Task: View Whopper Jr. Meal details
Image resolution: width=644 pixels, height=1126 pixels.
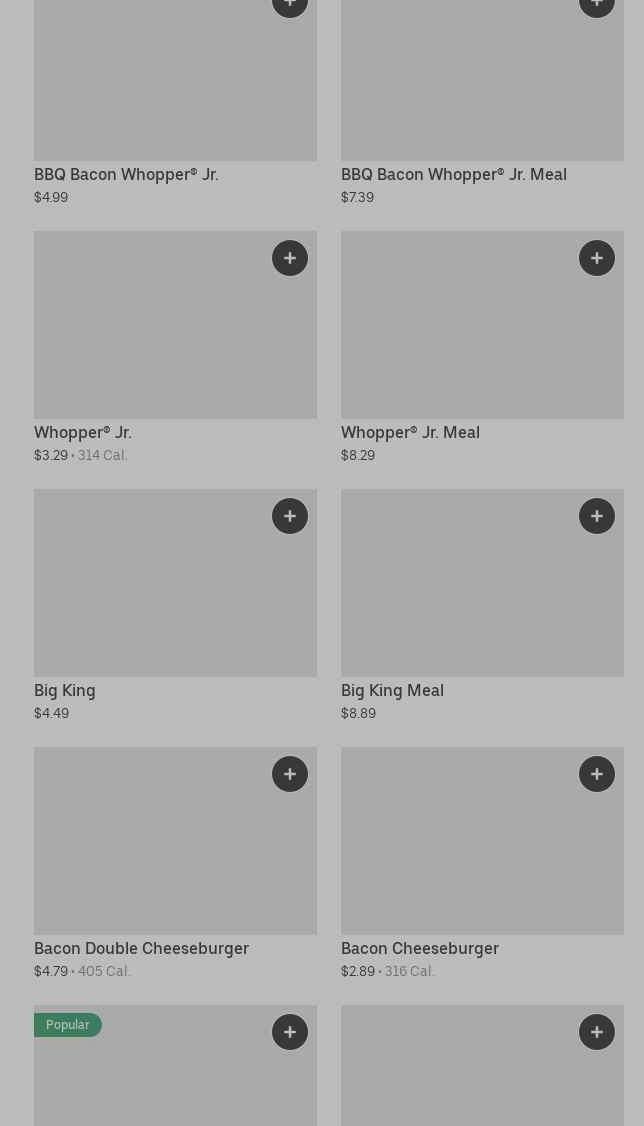Action: click(482, 348)
